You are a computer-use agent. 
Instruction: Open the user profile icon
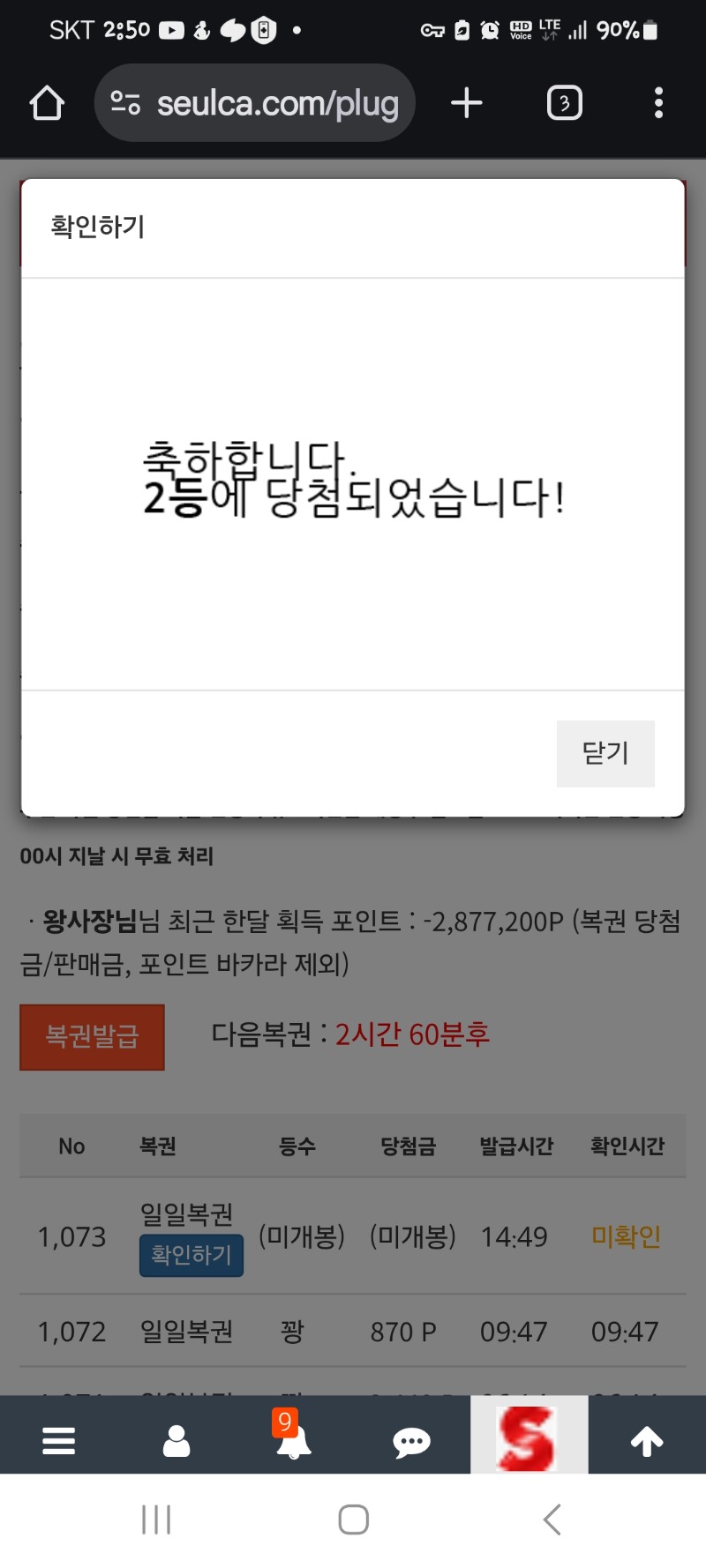click(x=176, y=1440)
